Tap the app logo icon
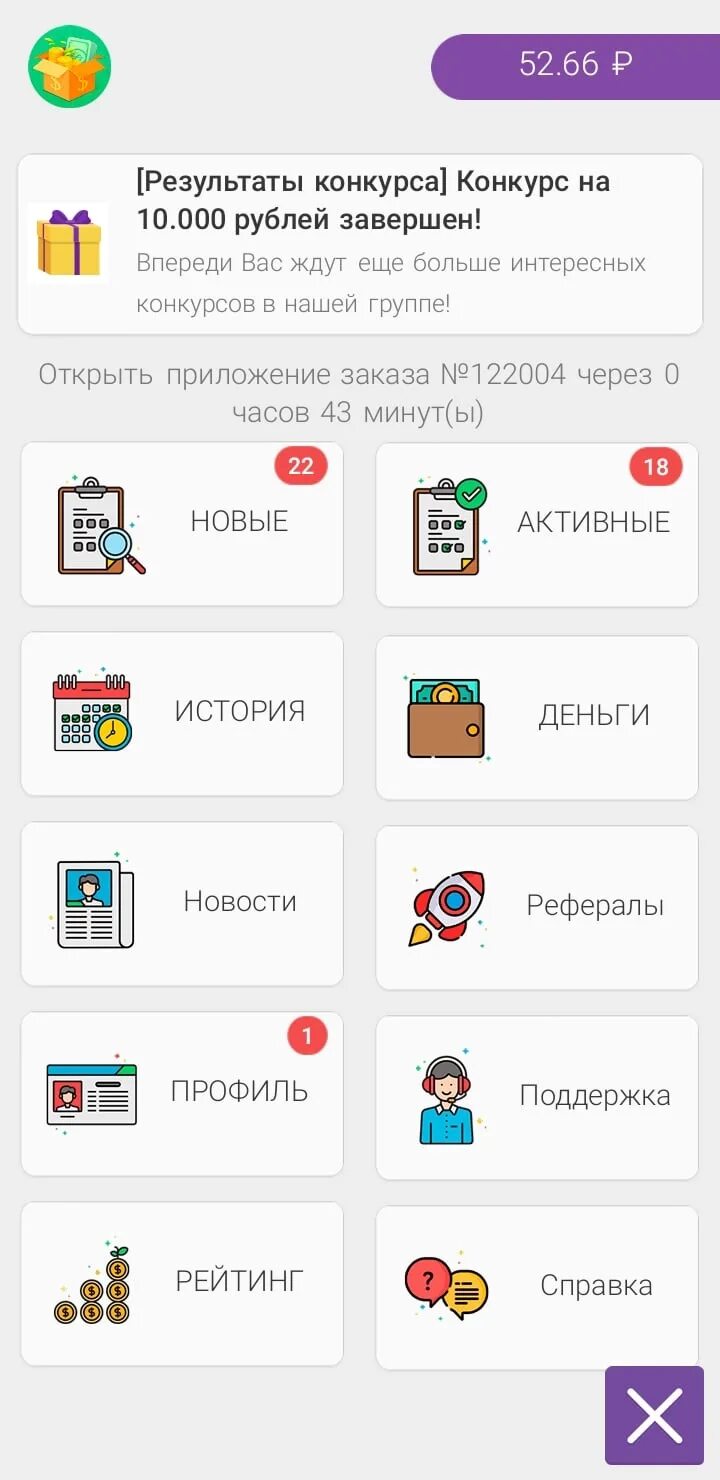The width and height of the screenshot is (720, 1480). pos(69,67)
